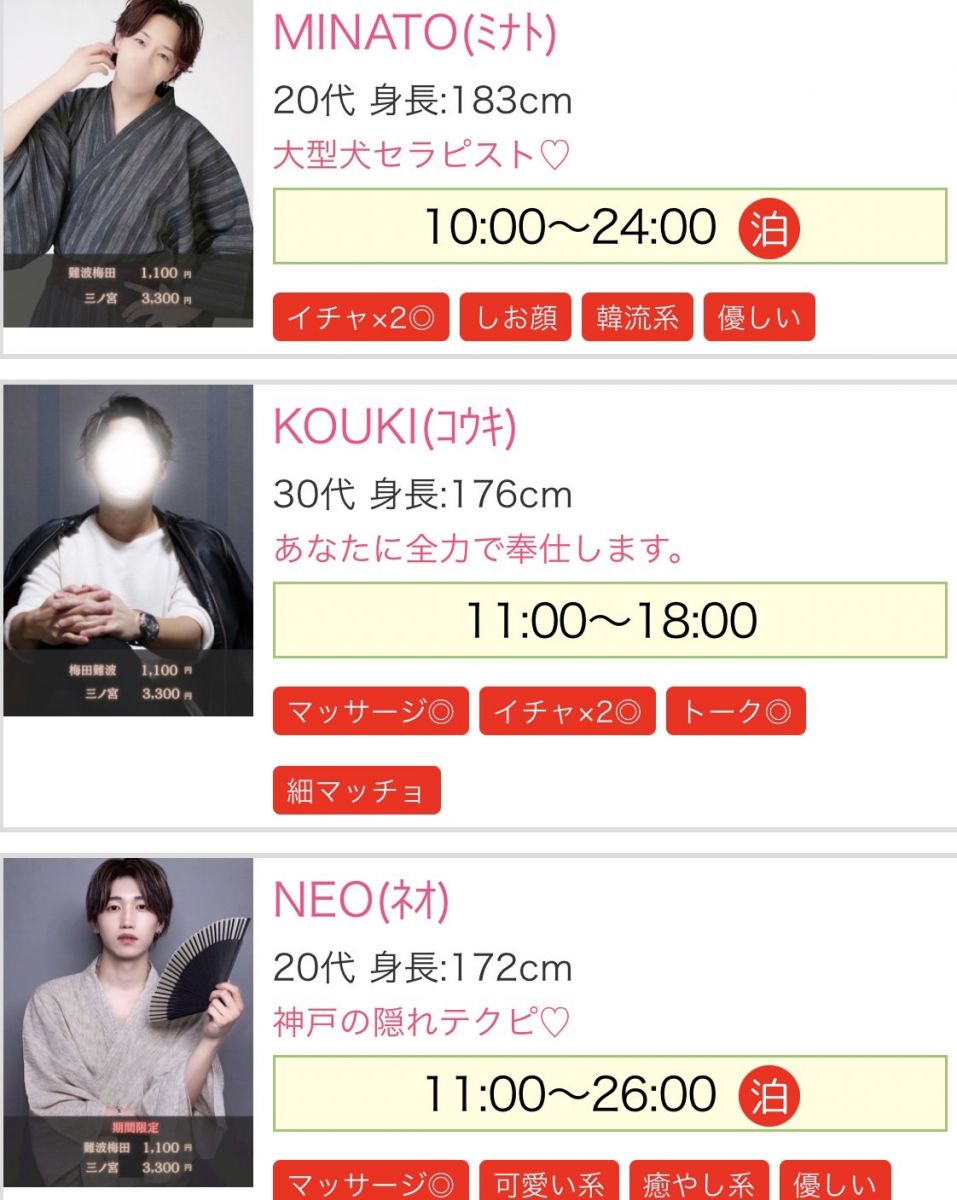Open the KOUKI(コウキ) name link
957x1200 pixels.
tap(395, 428)
